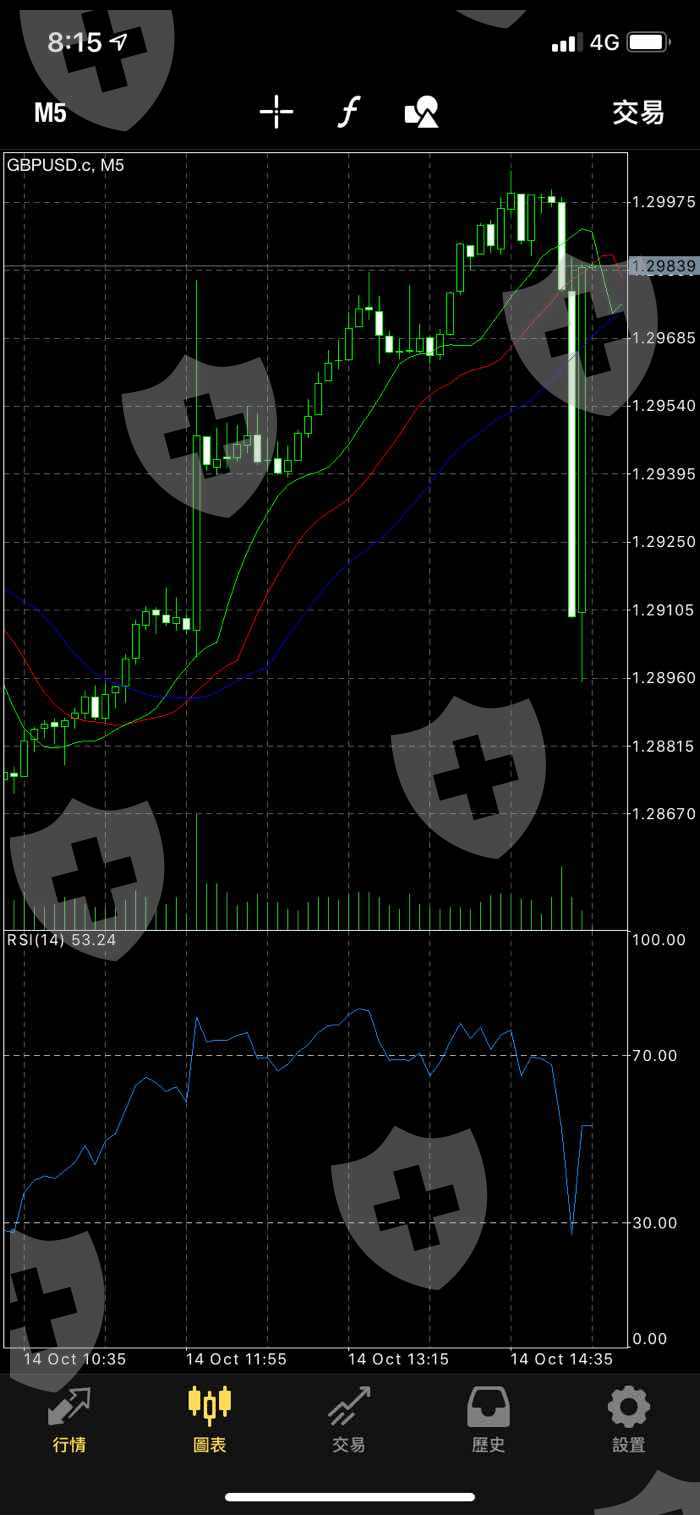Image resolution: width=700 pixels, height=1515 pixels.
Task: Tap 交易 at the top right
Action: click(638, 113)
